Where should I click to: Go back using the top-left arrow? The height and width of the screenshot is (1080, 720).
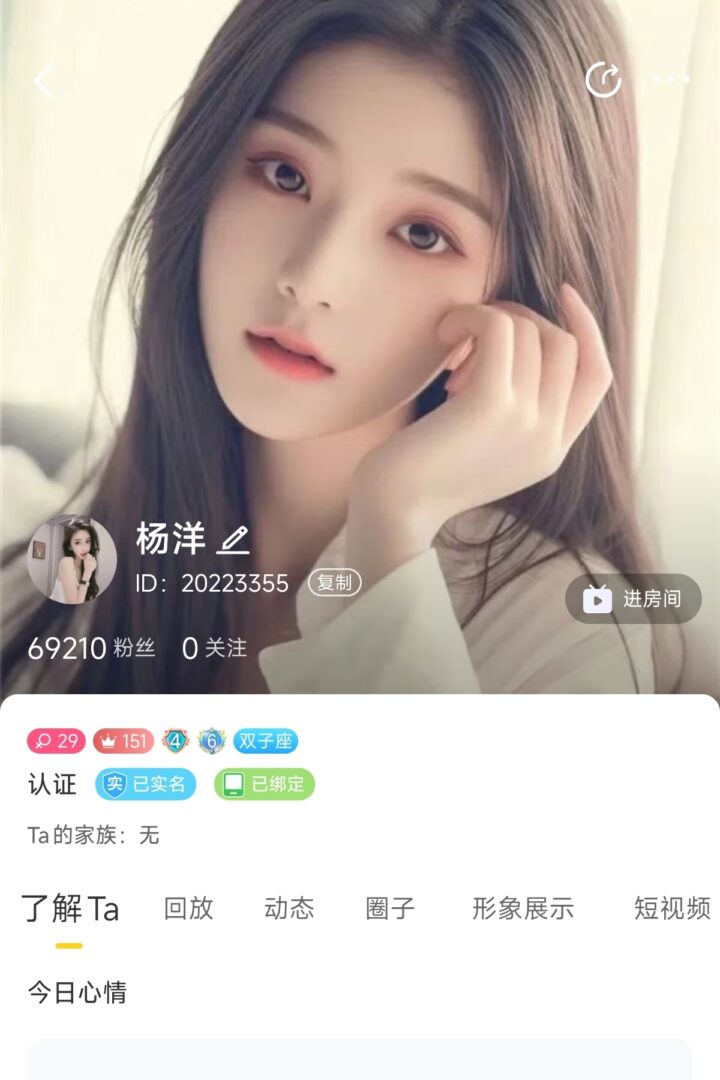[x=44, y=81]
